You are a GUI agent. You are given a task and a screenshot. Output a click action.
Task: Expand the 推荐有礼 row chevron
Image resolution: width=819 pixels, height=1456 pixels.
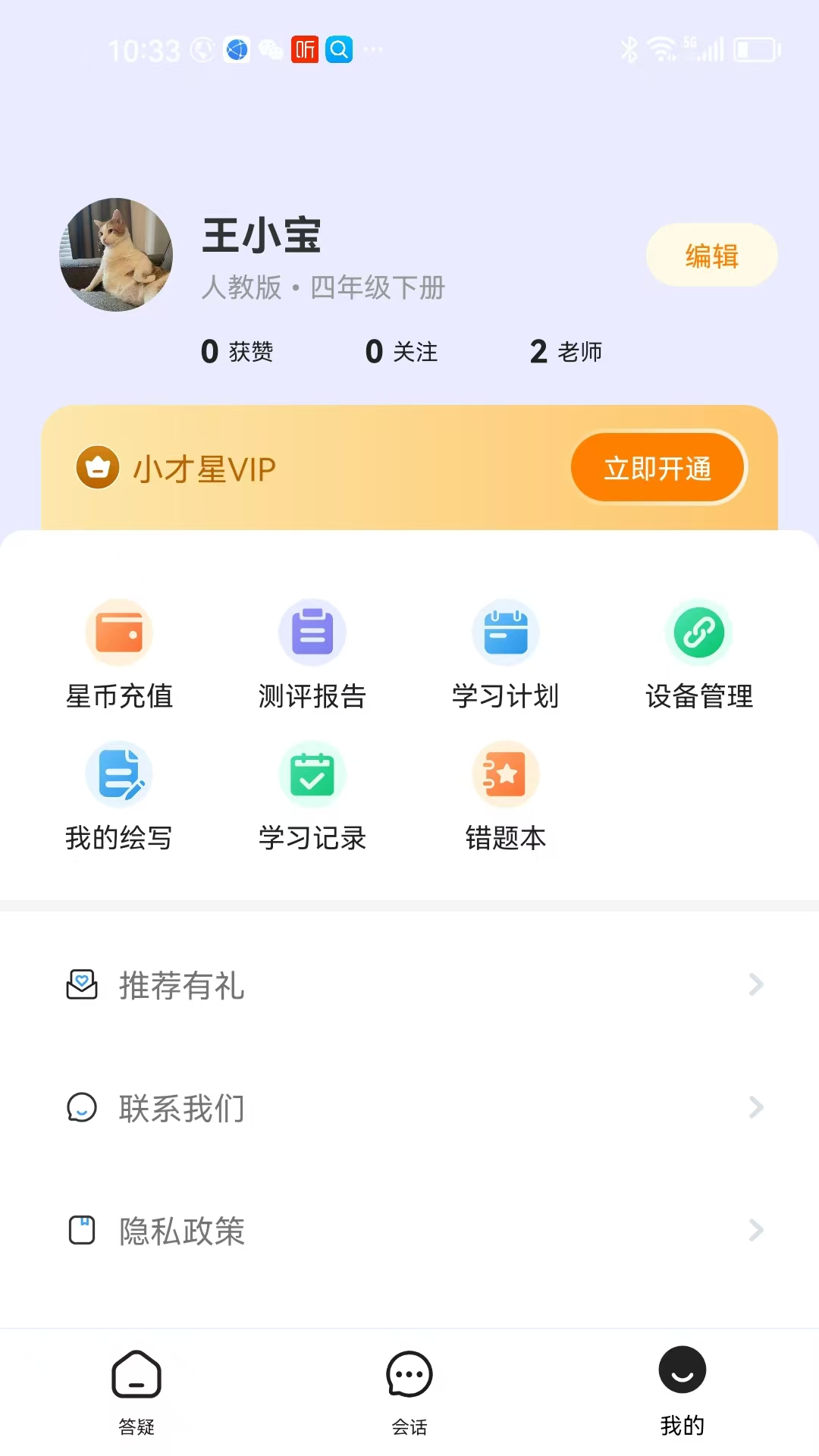(x=755, y=985)
